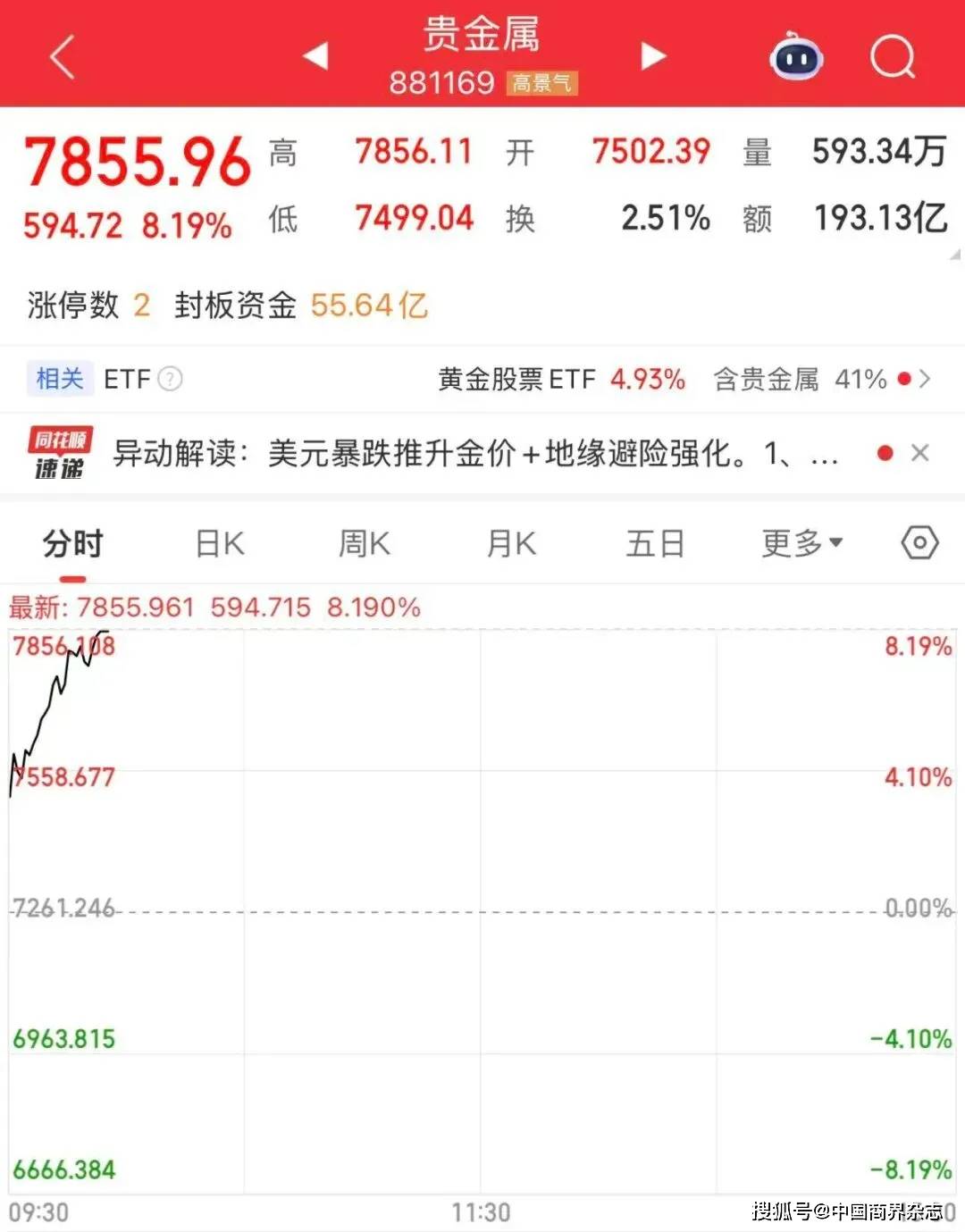Tap the ETF help question mark
Viewport: 965px width, 1232px height.
pos(170,379)
